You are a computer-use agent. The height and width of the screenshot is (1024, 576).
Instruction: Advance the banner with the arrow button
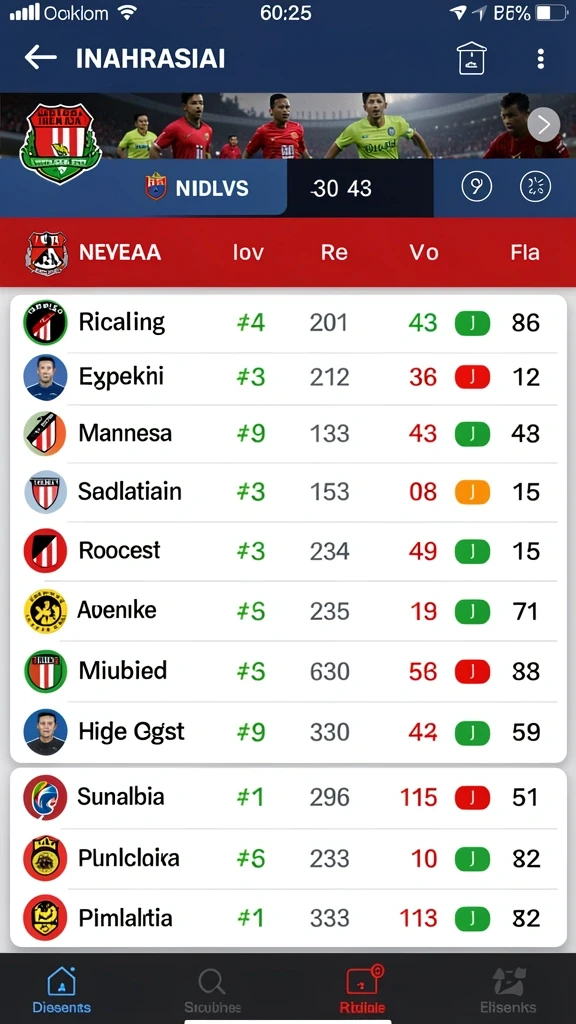[543, 124]
